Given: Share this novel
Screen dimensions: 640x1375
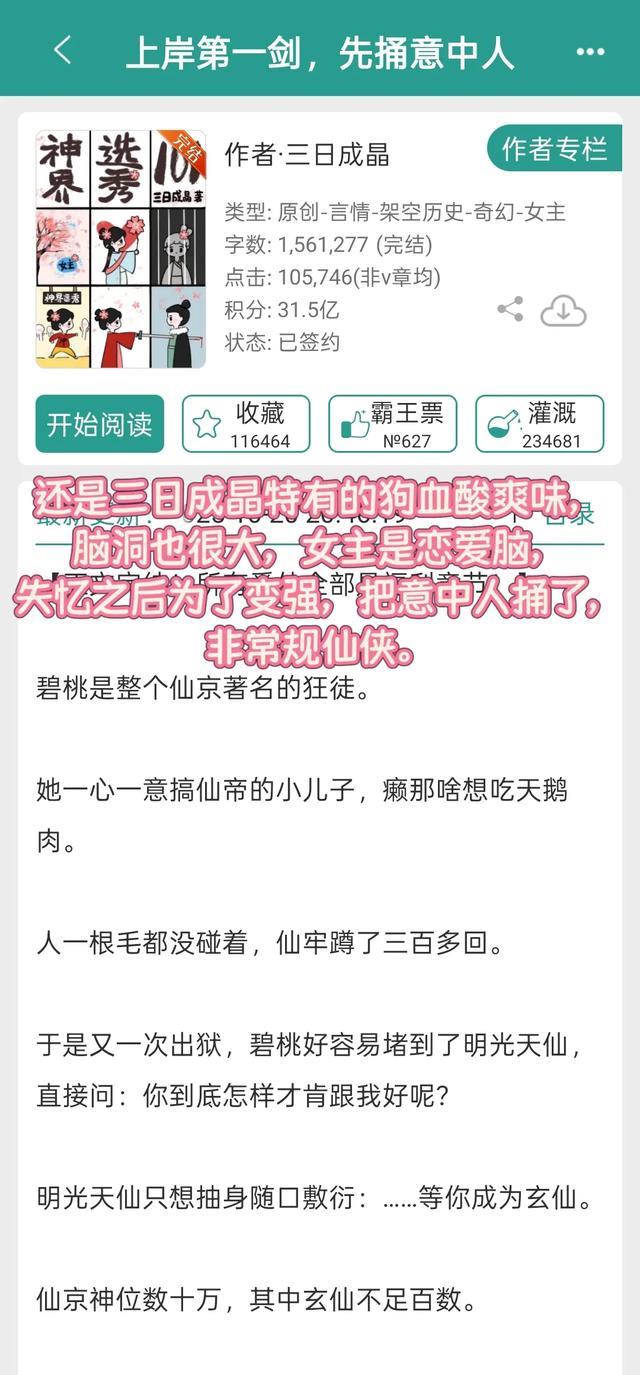Looking at the screenshot, I should 510,310.
